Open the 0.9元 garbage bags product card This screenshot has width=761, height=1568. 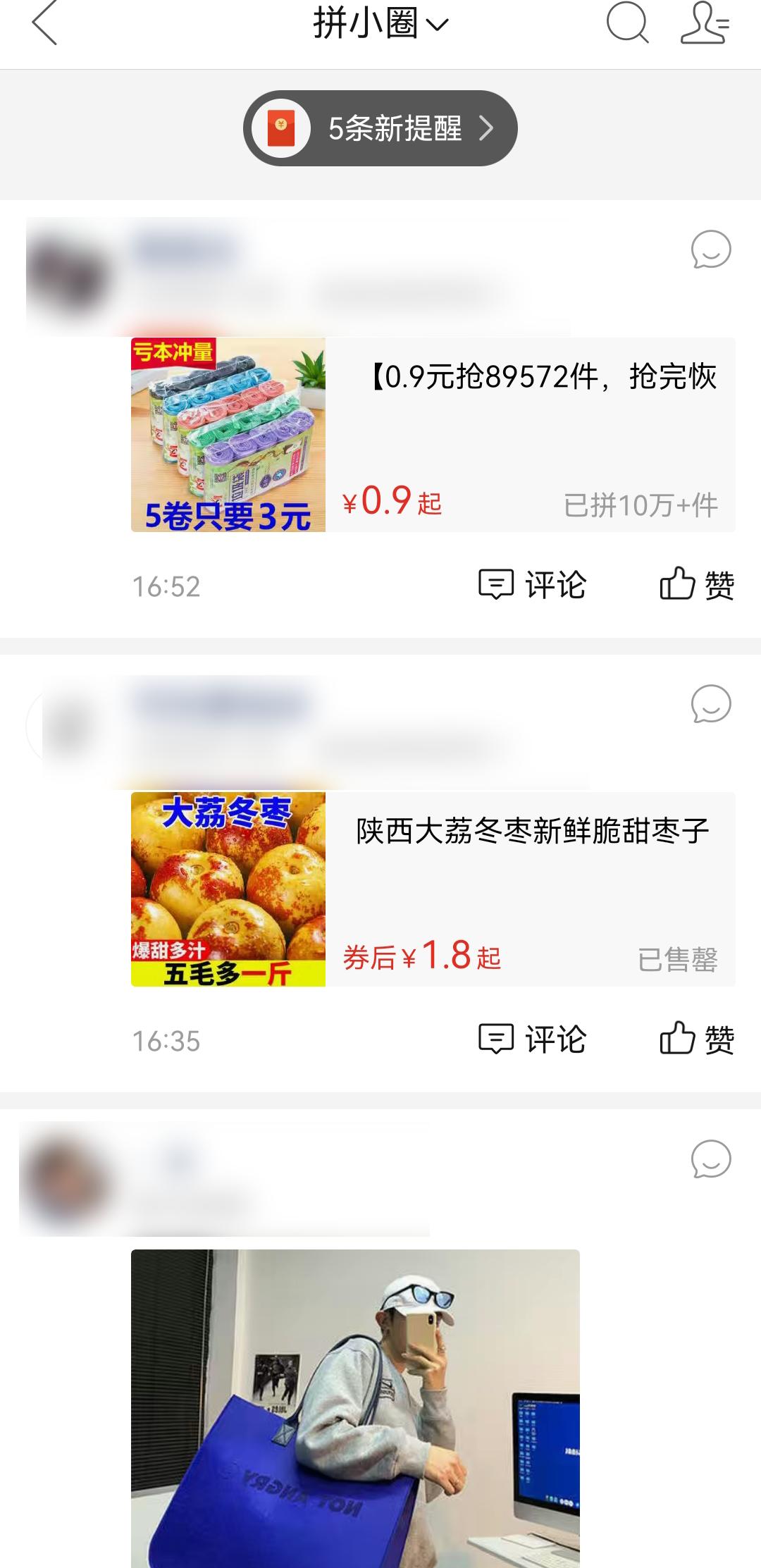[x=433, y=435]
